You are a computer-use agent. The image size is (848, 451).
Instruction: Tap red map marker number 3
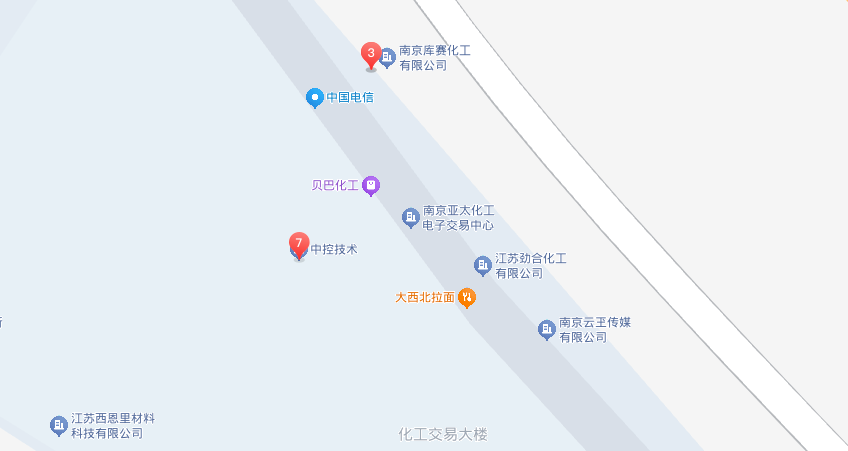click(x=371, y=54)
